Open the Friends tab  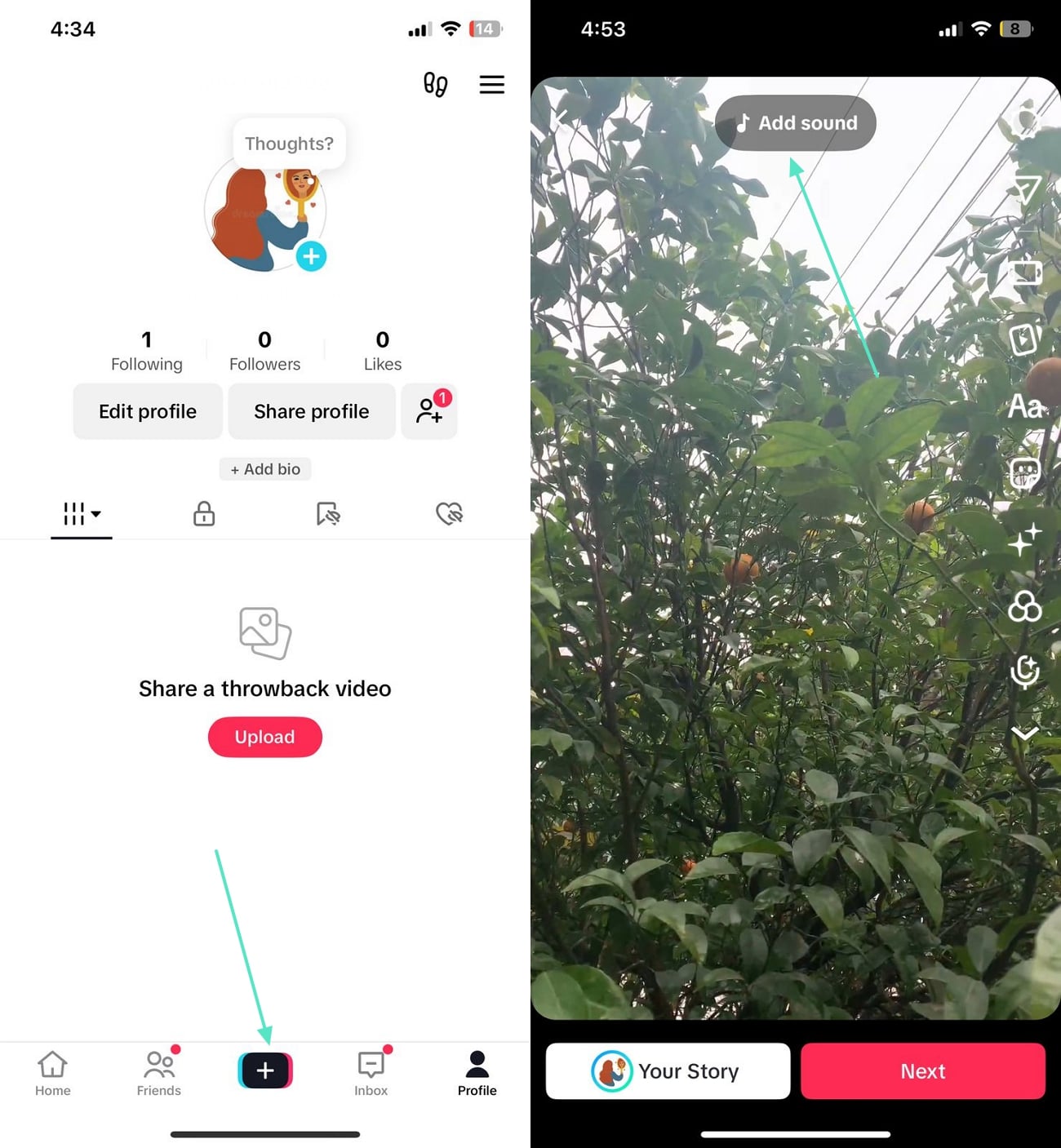point(159,1073)
